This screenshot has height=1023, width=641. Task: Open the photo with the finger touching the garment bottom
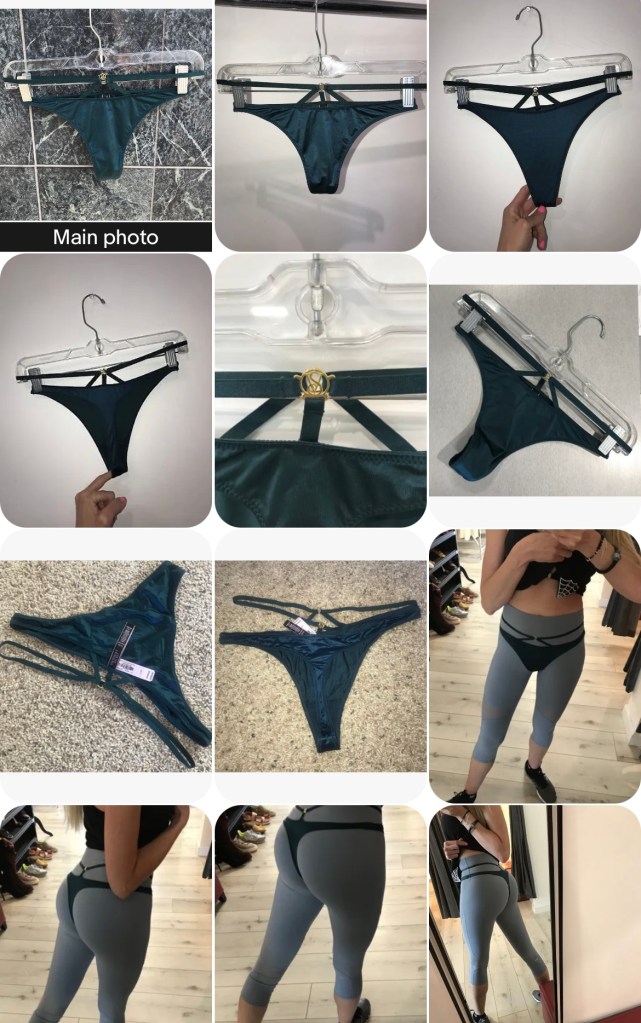point(105,390)
